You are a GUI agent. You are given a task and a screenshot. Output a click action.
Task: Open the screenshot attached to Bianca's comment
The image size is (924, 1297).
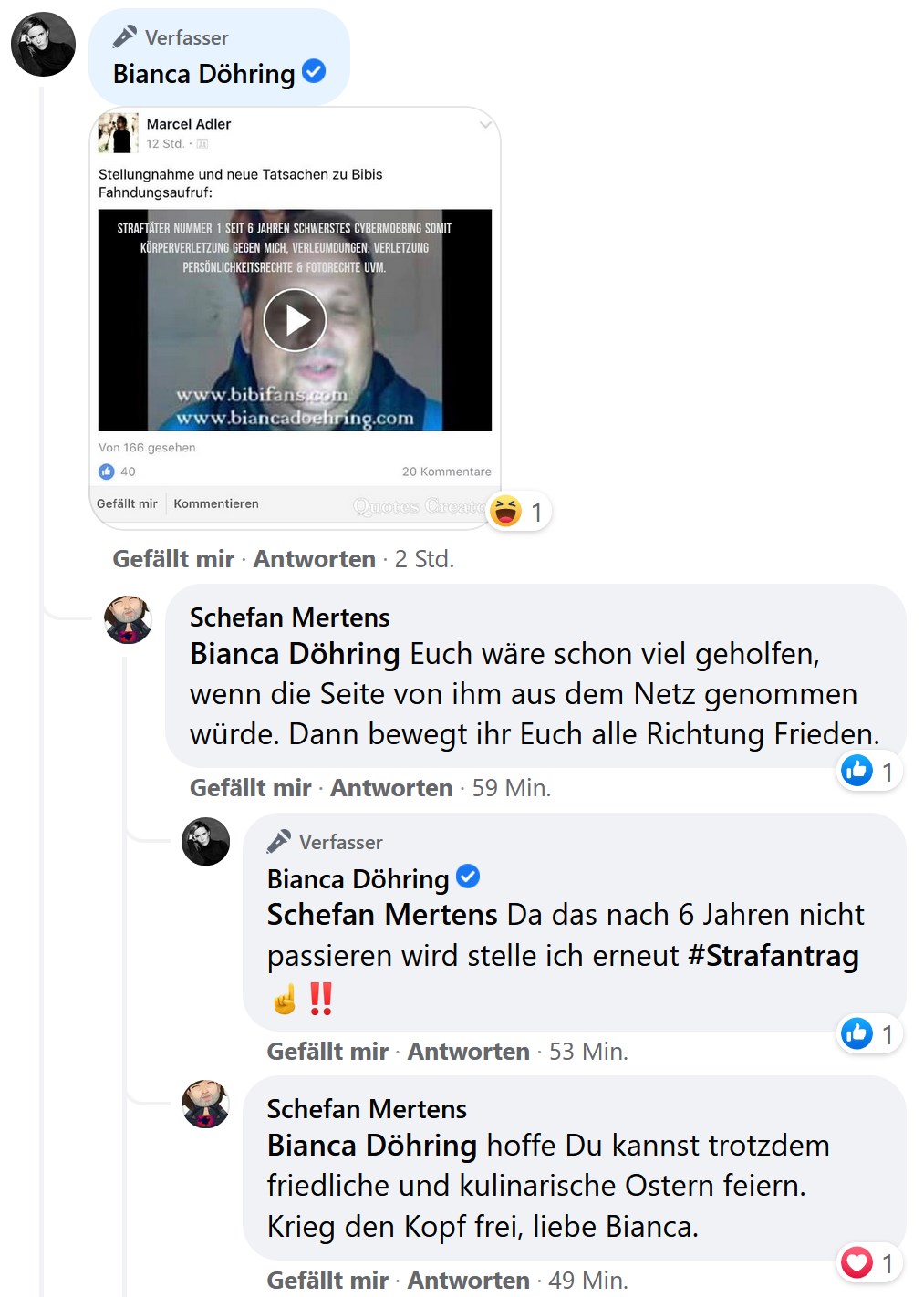coord(295,315)
